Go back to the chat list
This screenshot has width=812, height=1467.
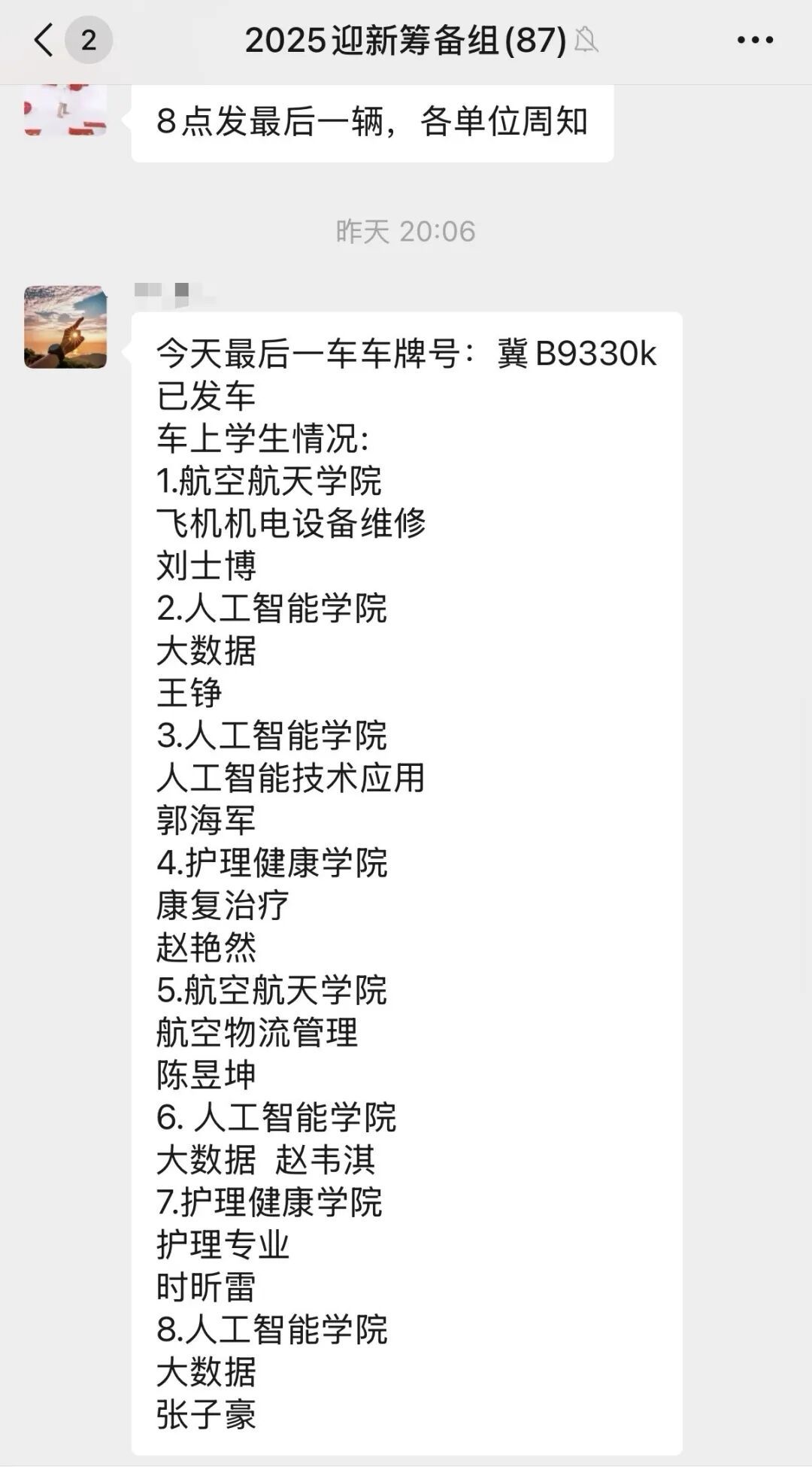click(44, 40)
